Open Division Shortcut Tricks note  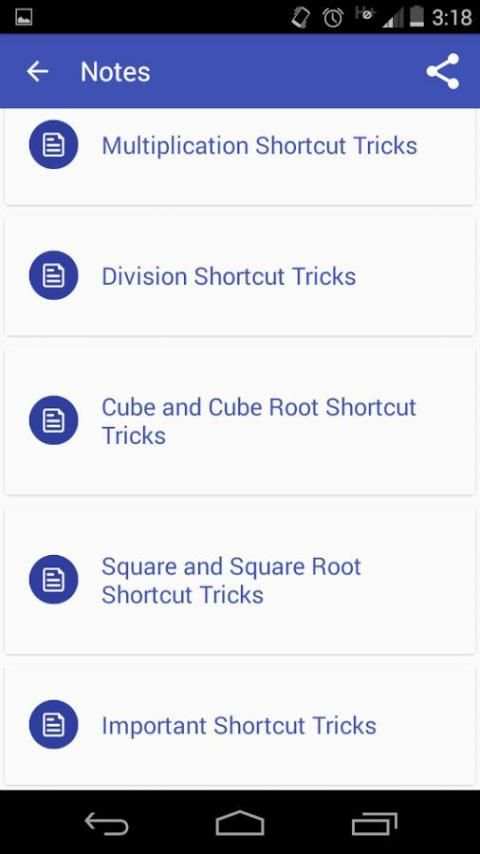tap(240, 275)
